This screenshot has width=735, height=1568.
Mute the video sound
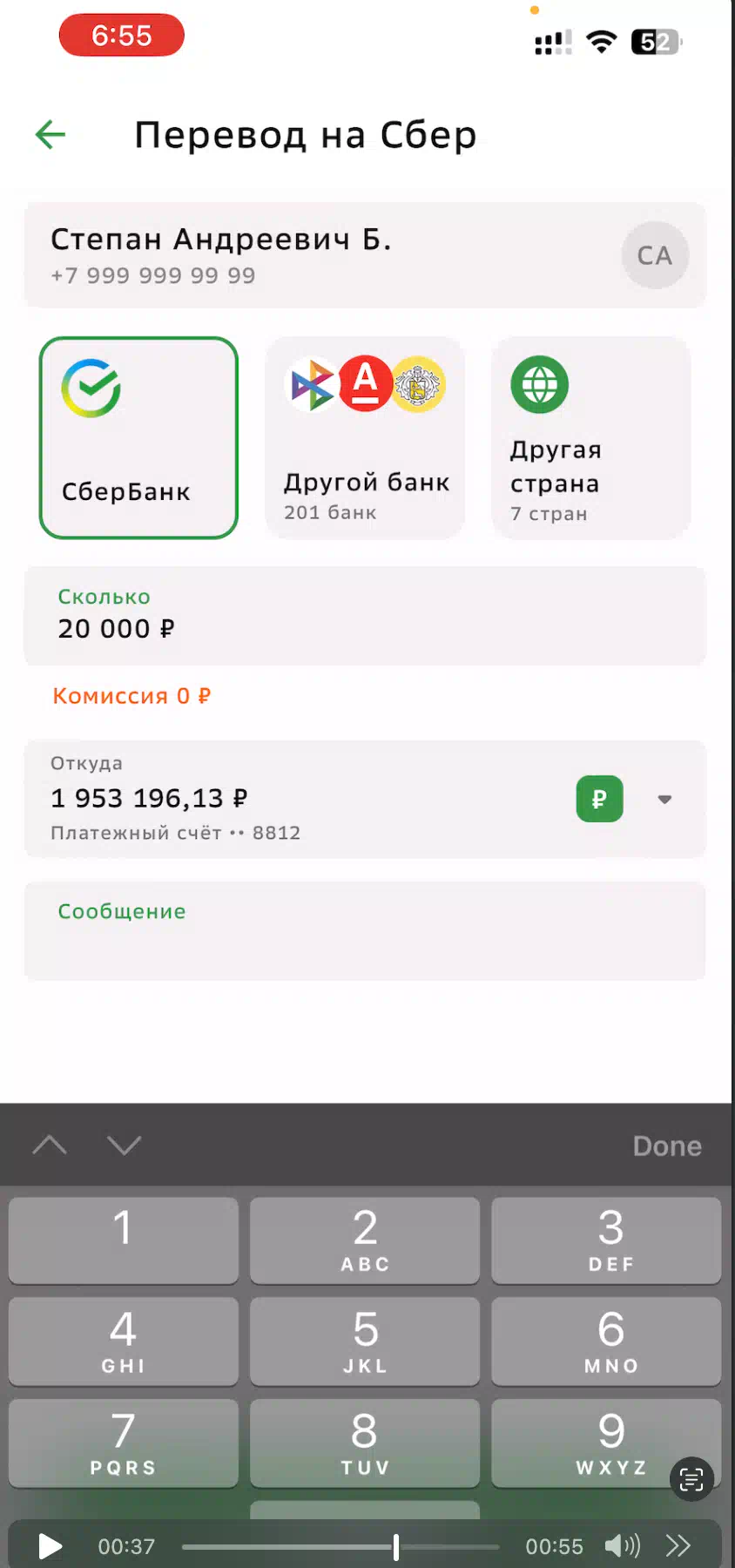click(x=622, y=1546)
